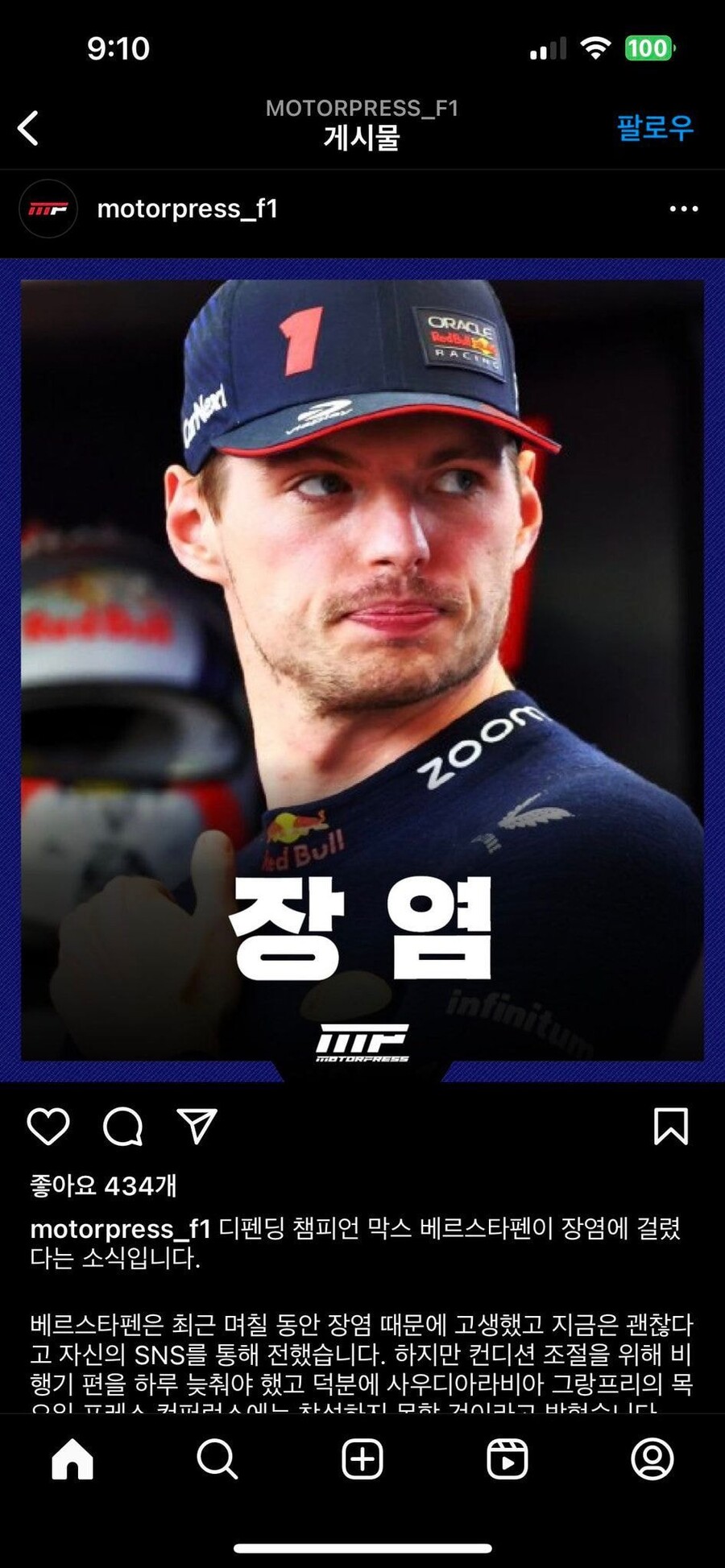Tap the motorpress_f1 username in the post header

[187, 209]
